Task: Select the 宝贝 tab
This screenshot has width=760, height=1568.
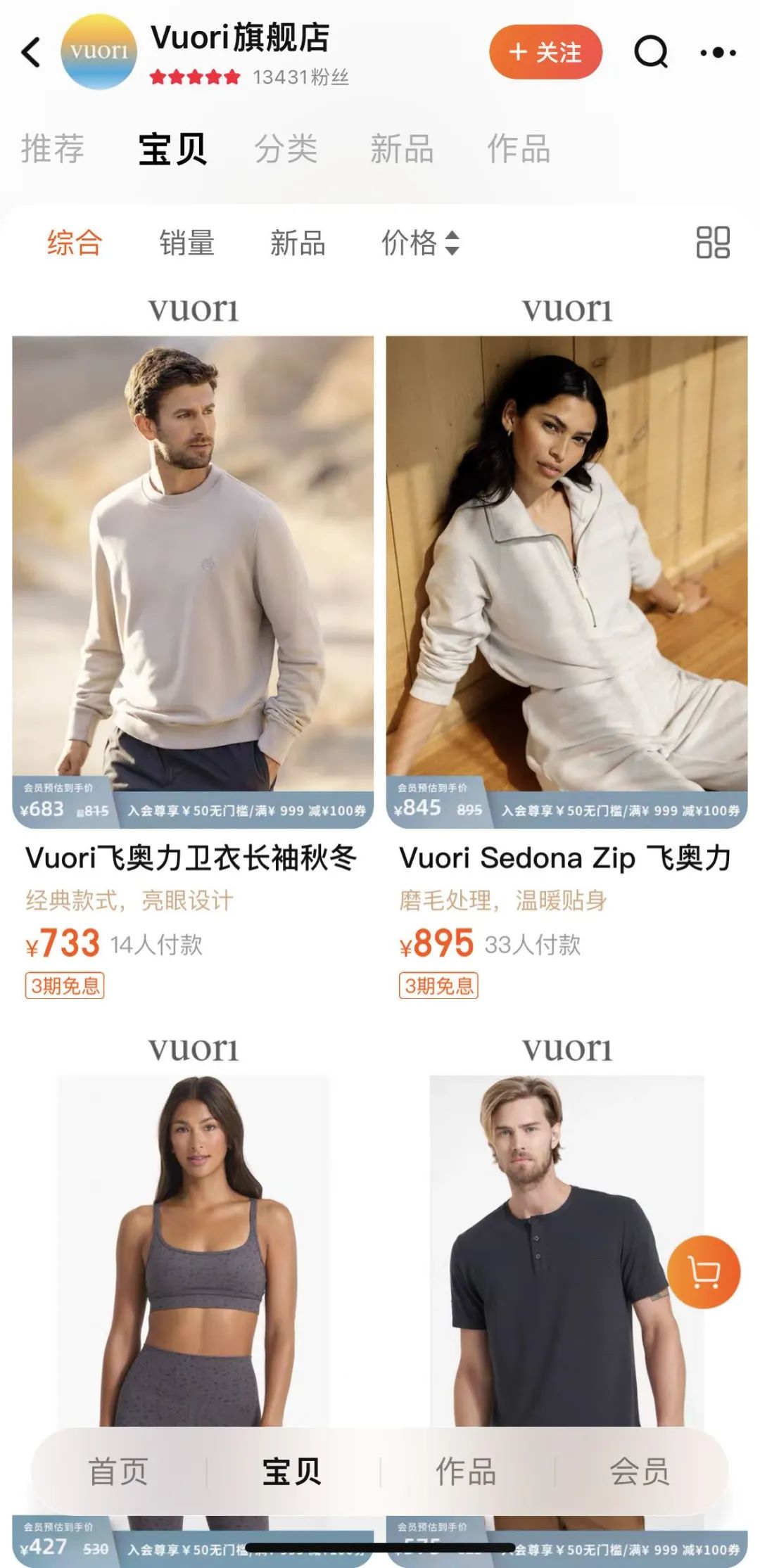Action: pyautogui.click(x=171, y=148)
